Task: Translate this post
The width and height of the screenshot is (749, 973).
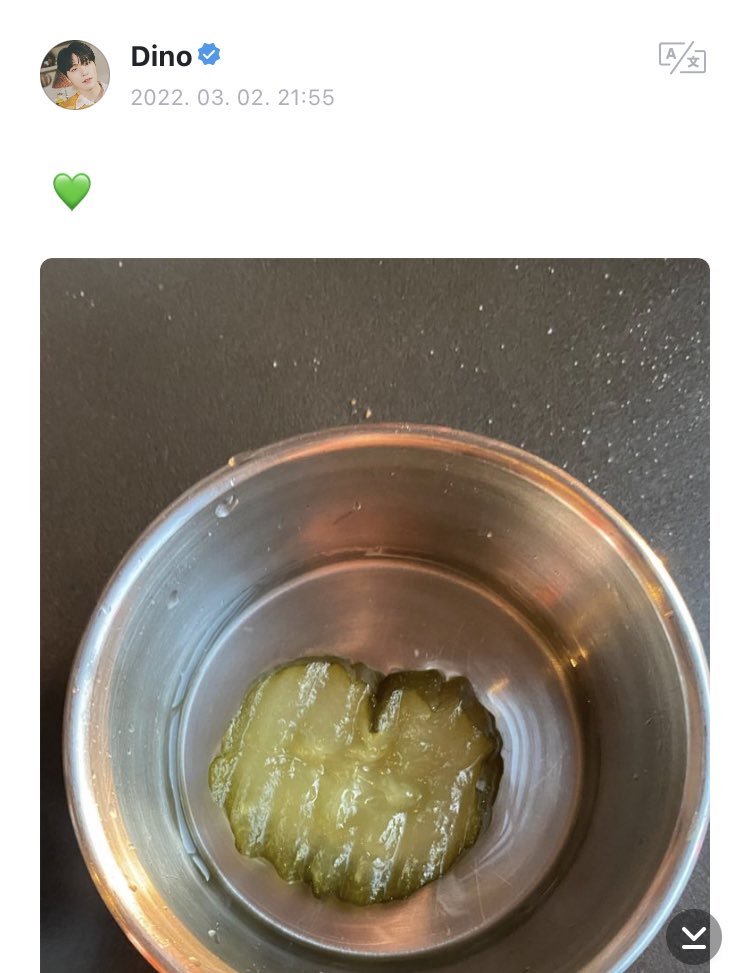Action: (682, 58)
